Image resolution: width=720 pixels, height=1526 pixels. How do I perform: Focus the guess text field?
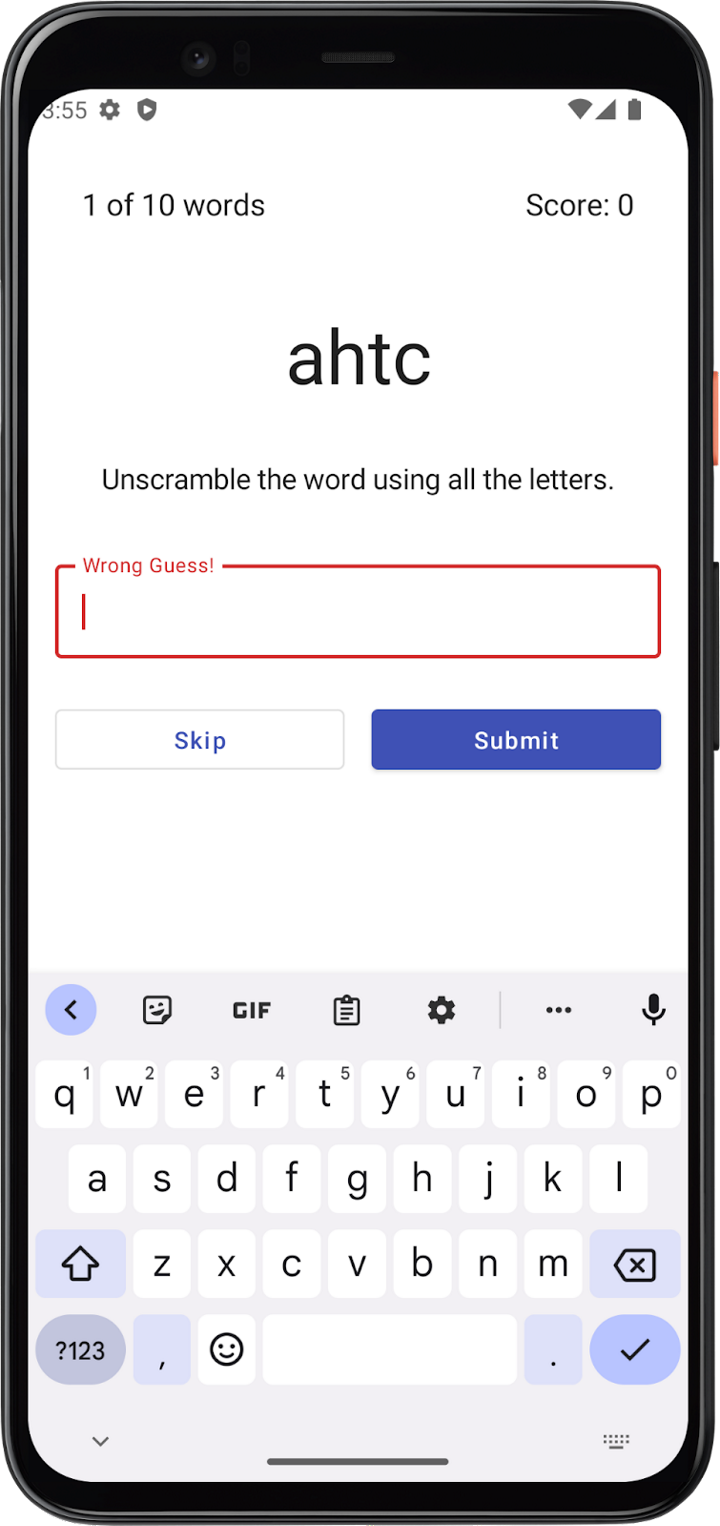coord(358,612)
